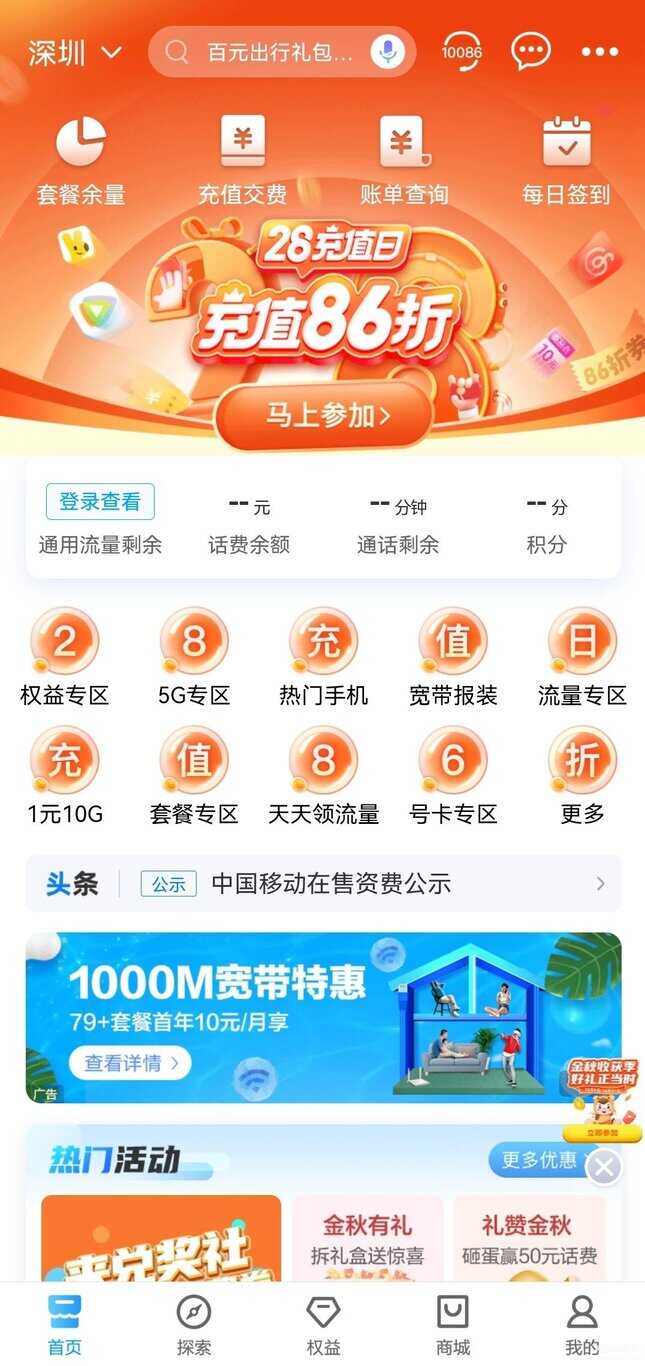Viewport: 645px width, 1366px height.
Task: Open 天天领流量 daily data rewards
Action: [x=323, y=776]
